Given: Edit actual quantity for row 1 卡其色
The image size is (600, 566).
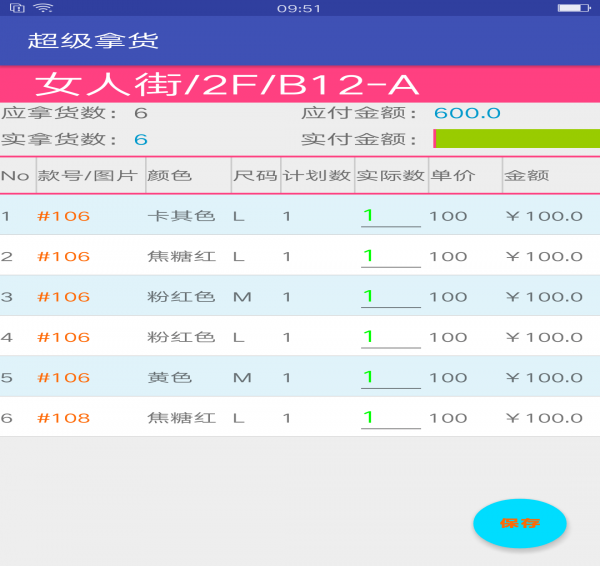Looking at the screenshot, I should click(390, 215).
